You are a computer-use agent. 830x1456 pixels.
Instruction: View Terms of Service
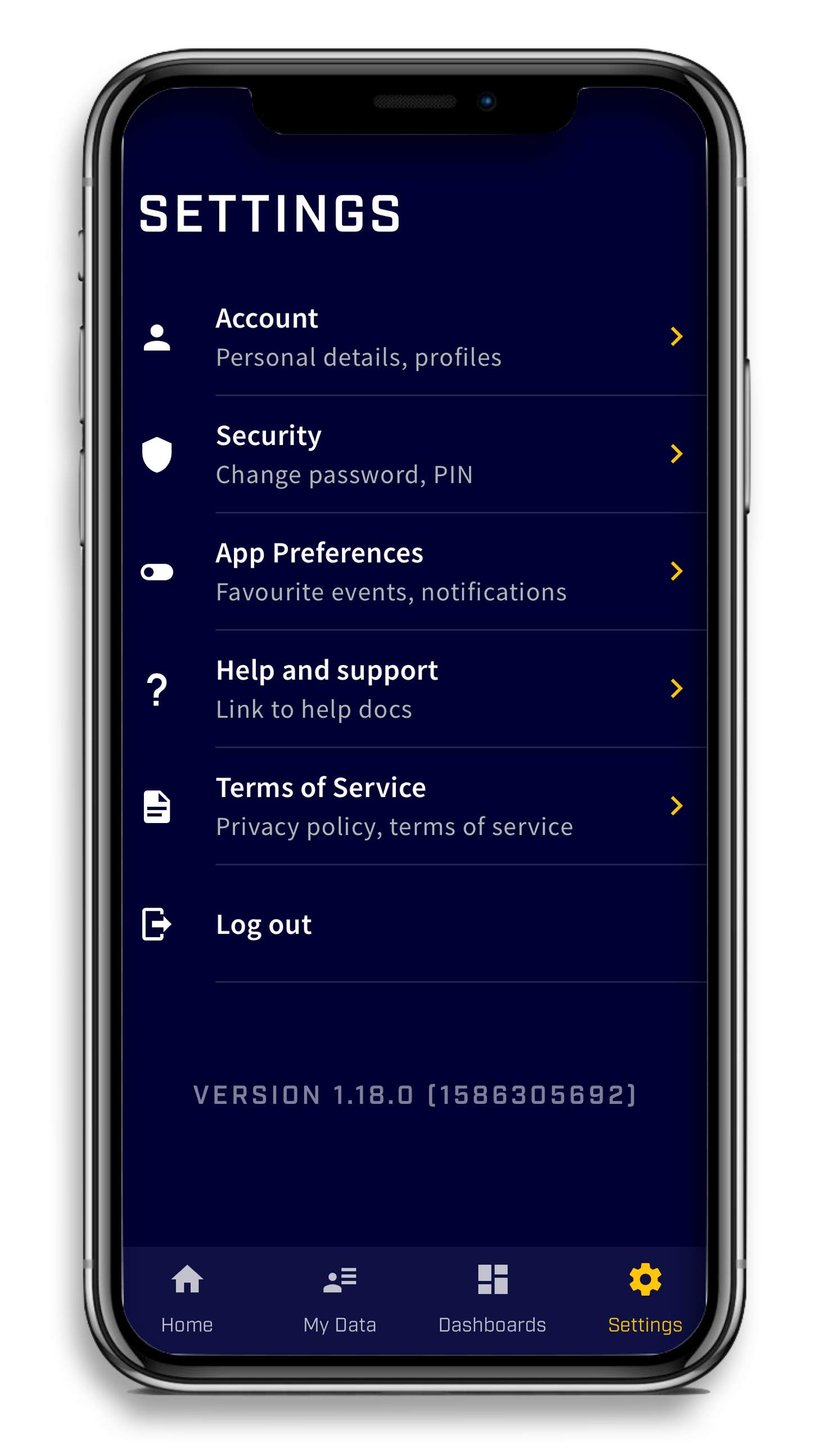(x=414, y=806)
